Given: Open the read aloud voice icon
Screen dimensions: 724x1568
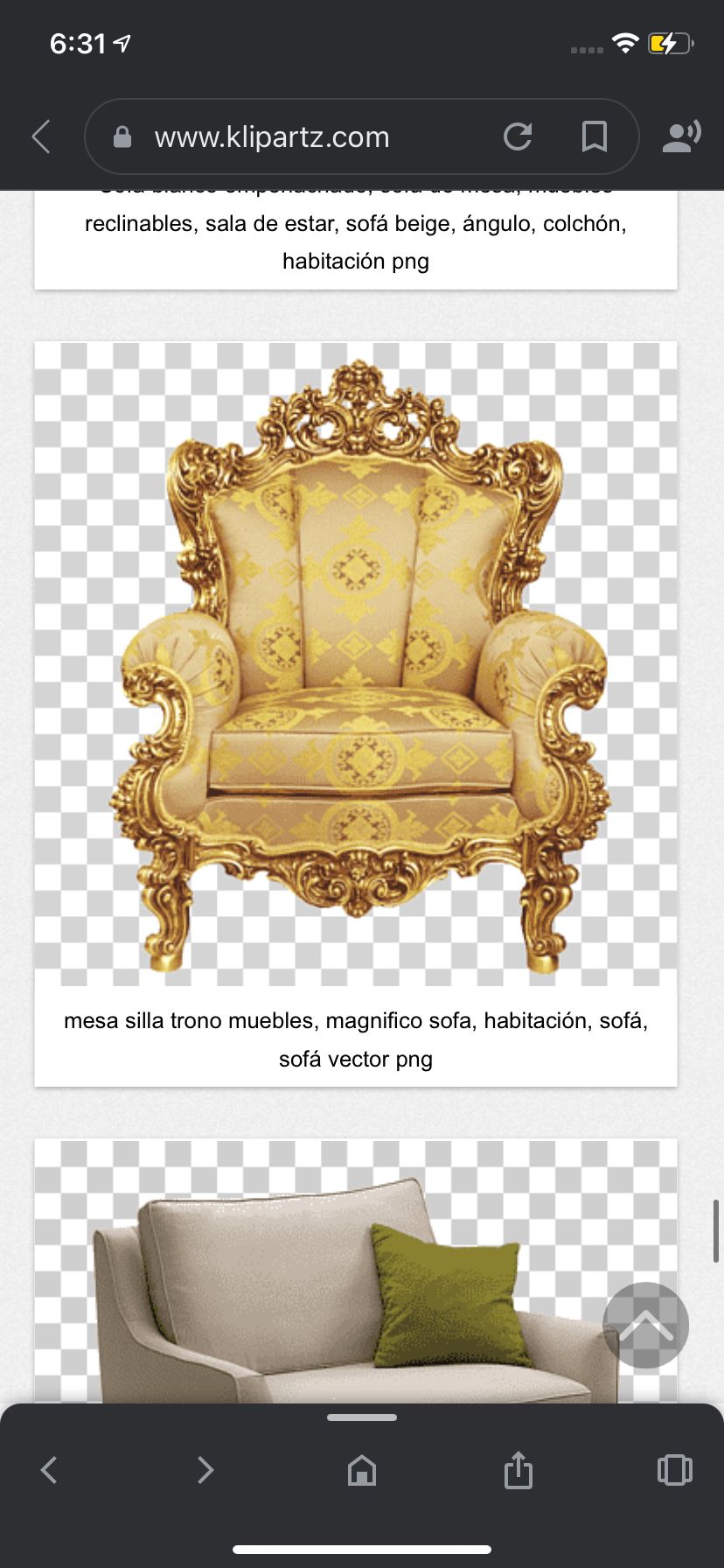Looking at the screenshot, I should pyautogui.click(x=681, y=137).
